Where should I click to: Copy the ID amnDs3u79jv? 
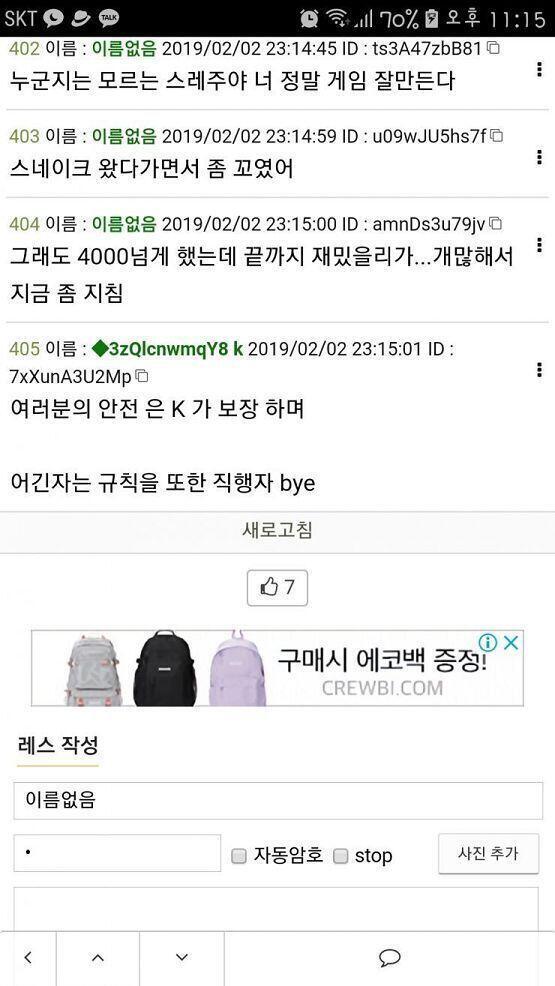[496, 223]
